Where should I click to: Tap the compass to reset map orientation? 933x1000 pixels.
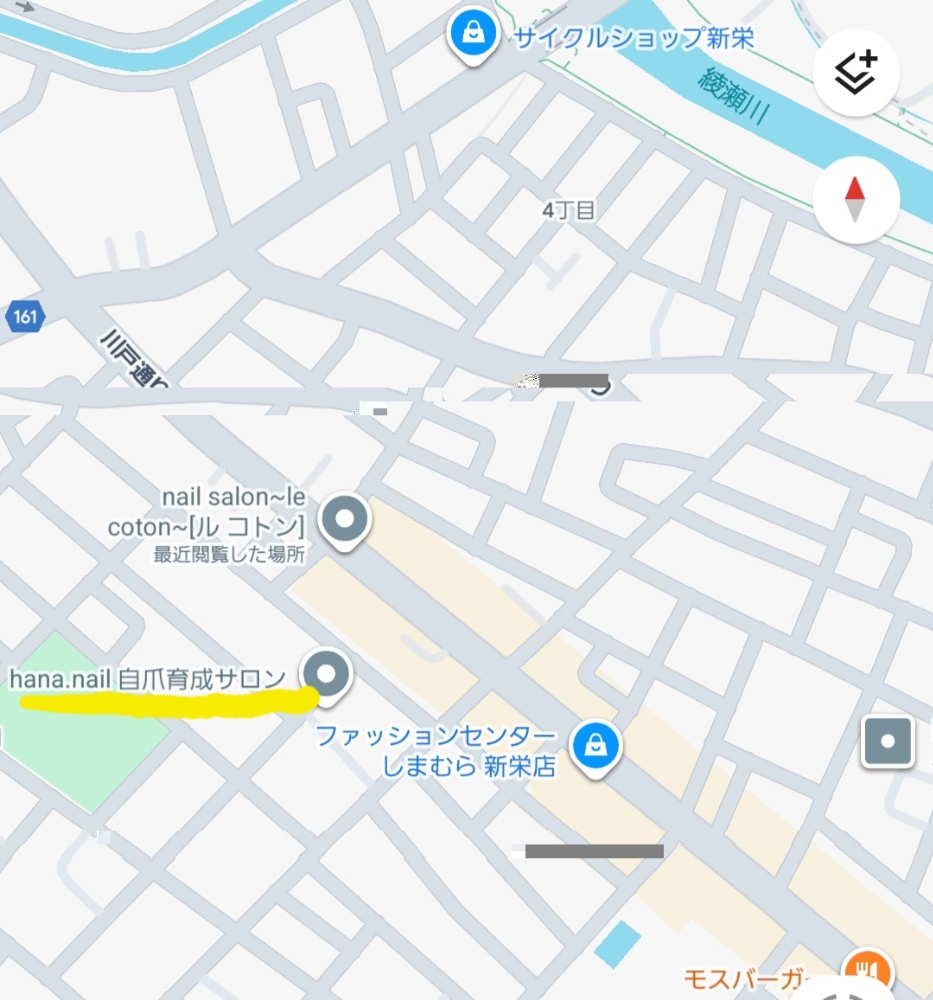tap(856, 200)
